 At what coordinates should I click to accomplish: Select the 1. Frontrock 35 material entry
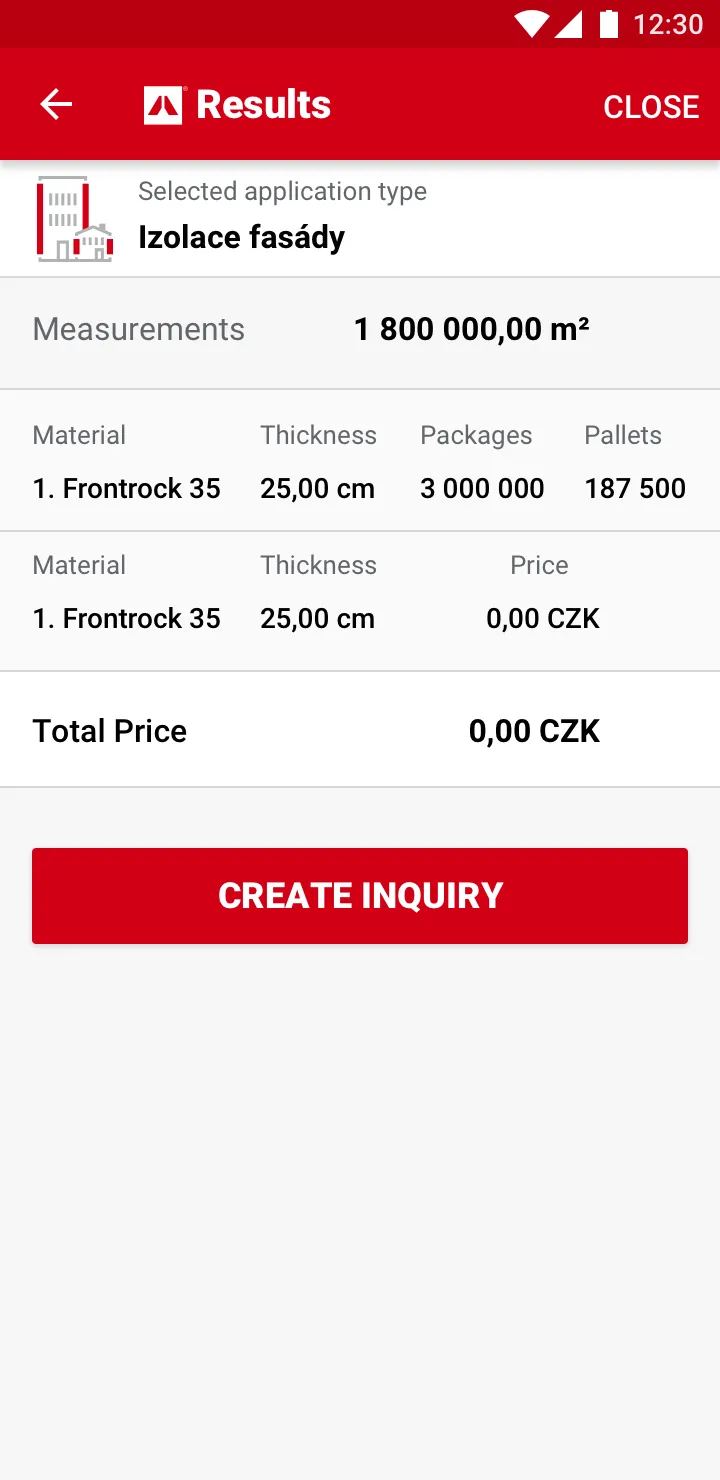(126, 488)
